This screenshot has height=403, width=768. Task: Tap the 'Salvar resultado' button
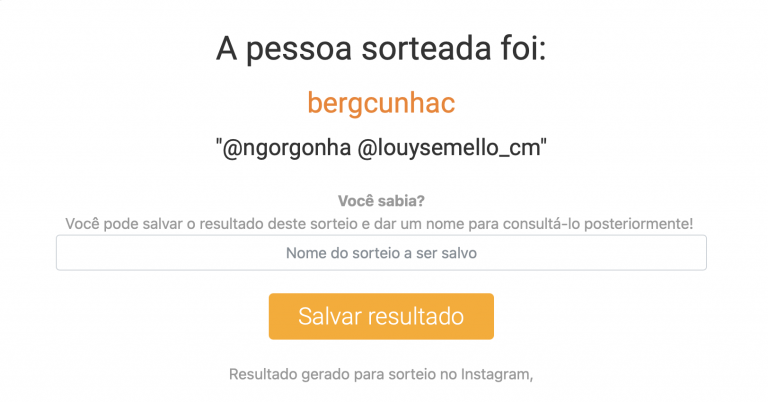pyautogui.click(x=381, y=316)
